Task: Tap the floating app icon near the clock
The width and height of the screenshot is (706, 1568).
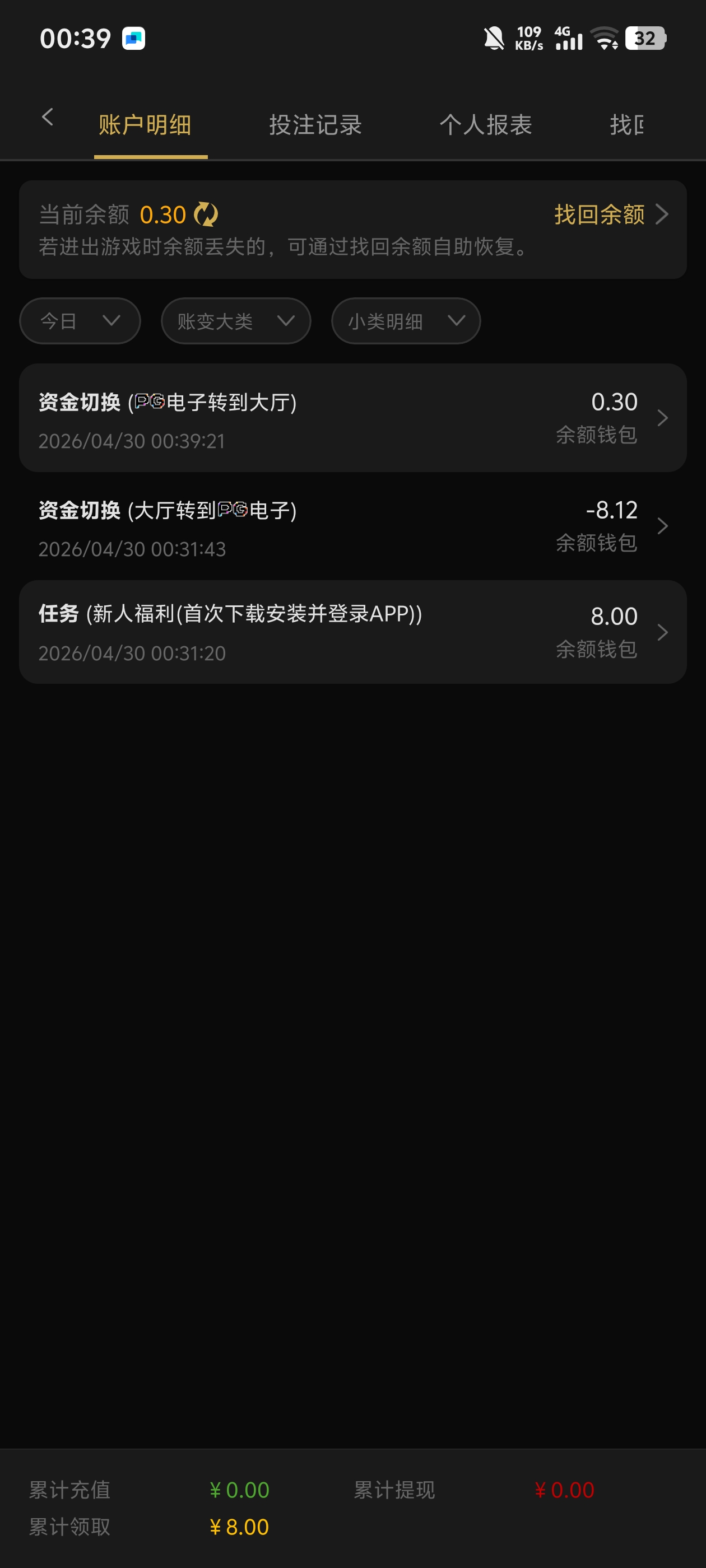Action: pyautogui.click(x=133, y=38)
